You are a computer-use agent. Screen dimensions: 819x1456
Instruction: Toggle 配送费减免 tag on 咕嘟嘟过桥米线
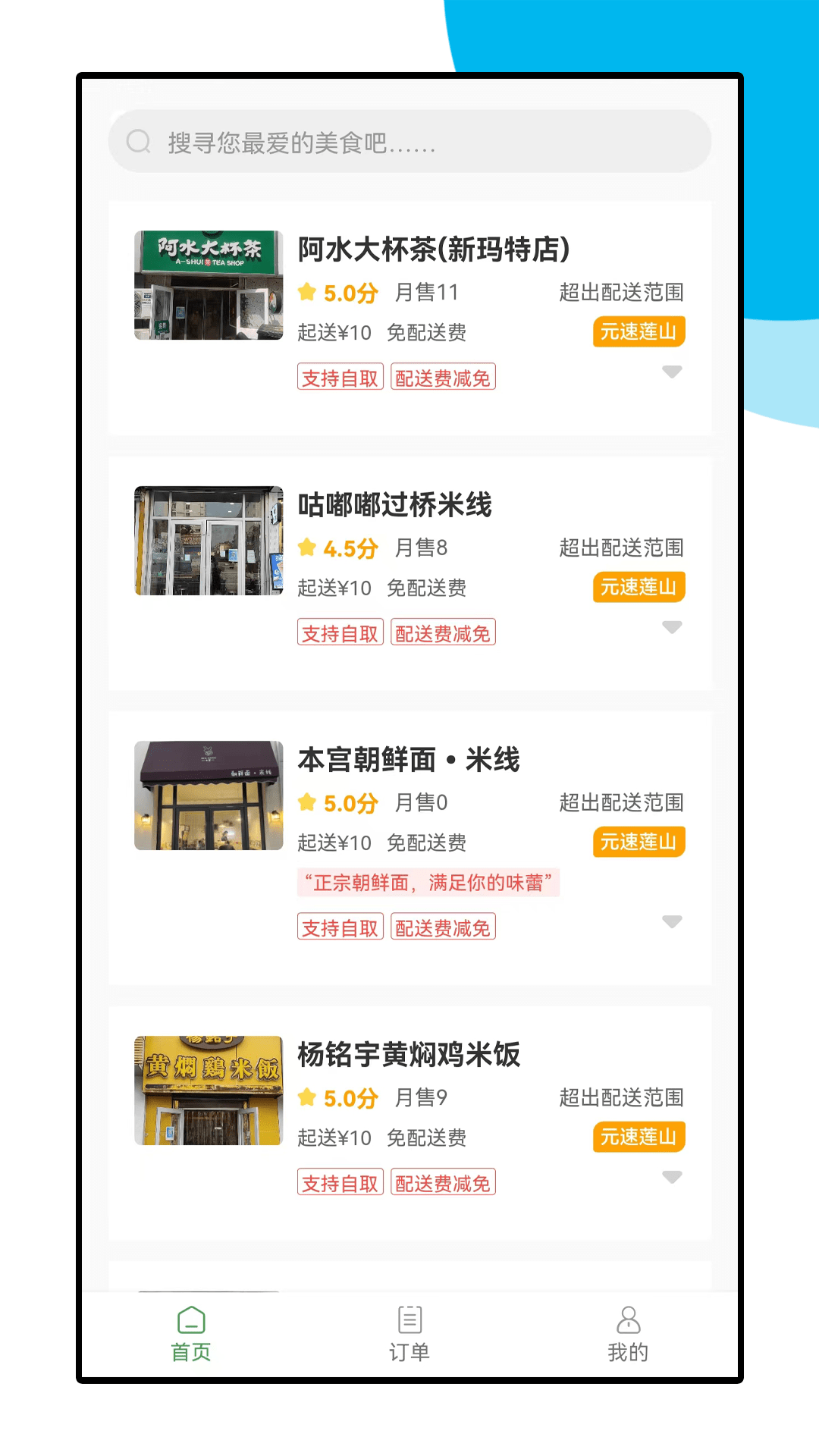[443, 632]
